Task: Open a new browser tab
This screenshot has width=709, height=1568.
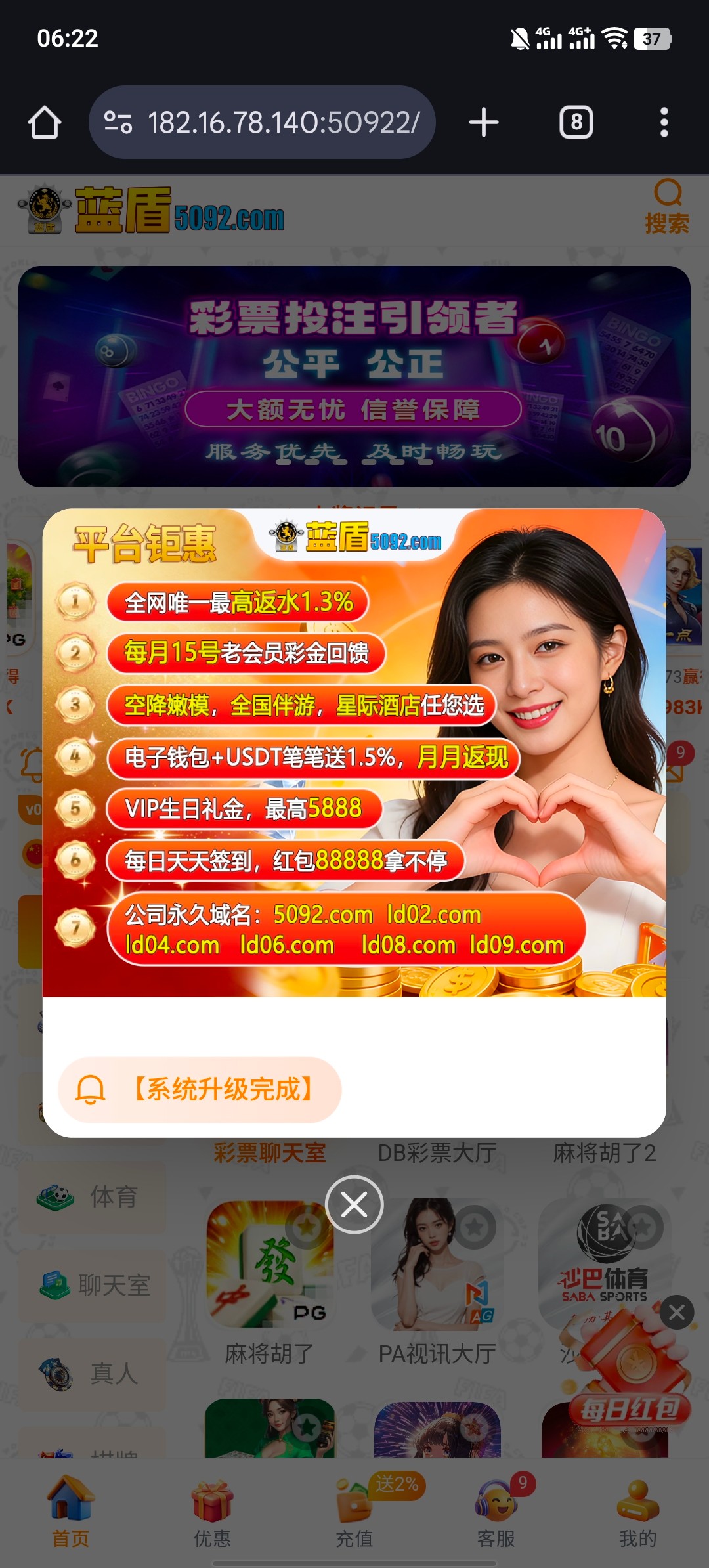Action: [x=484, y=123]
